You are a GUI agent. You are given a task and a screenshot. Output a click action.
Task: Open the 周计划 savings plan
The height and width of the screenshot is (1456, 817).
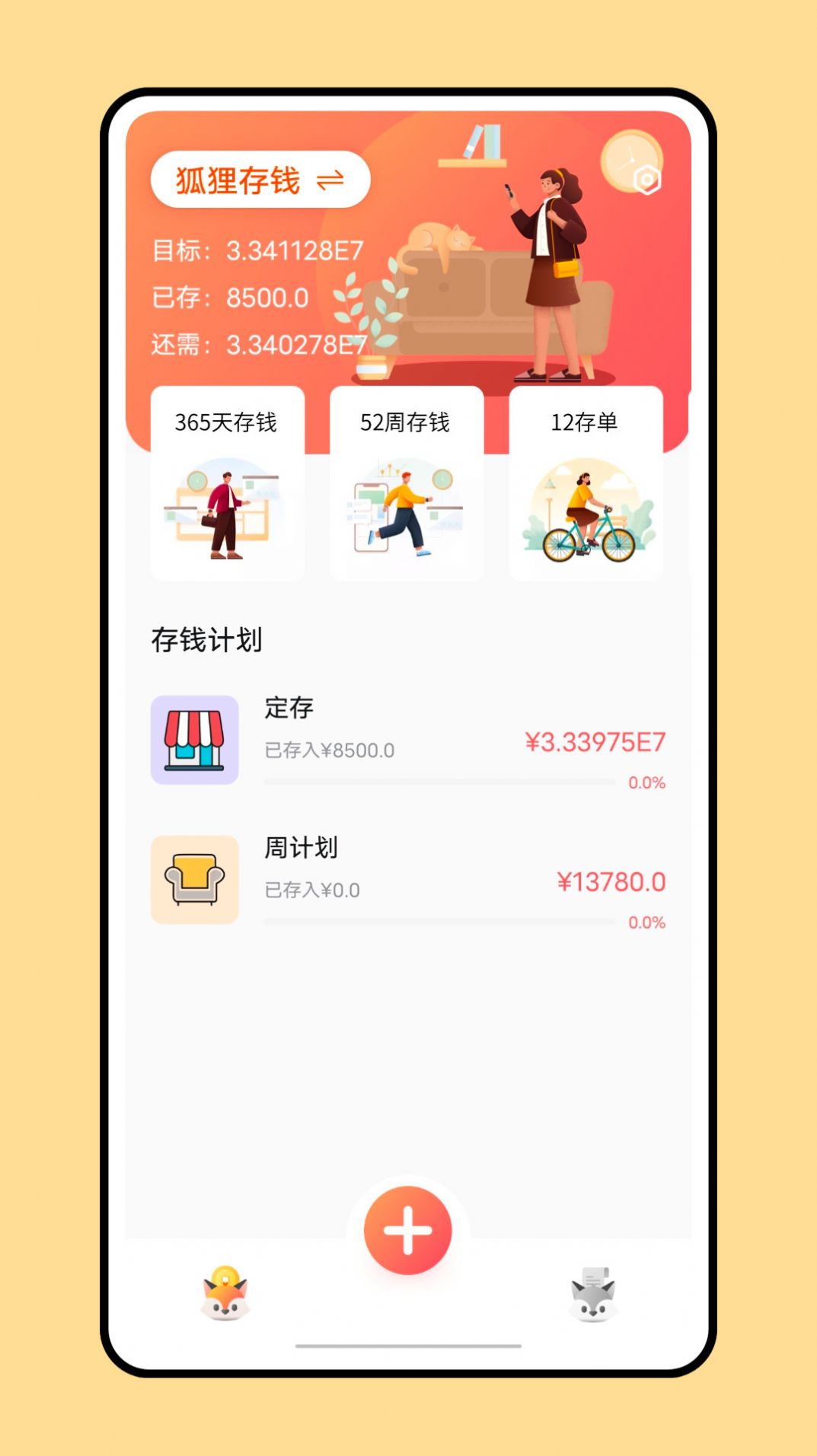pos(408,880)
